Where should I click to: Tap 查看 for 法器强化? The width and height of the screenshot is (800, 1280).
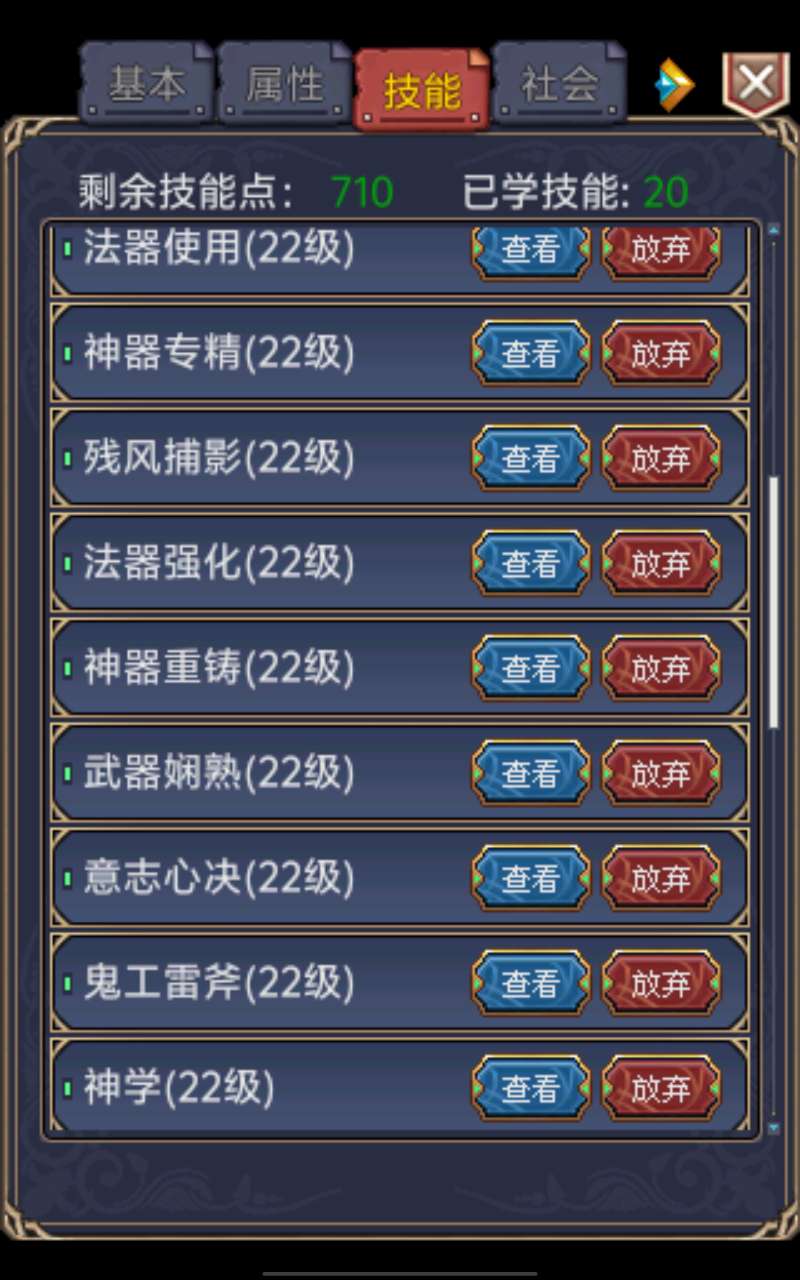530,564
